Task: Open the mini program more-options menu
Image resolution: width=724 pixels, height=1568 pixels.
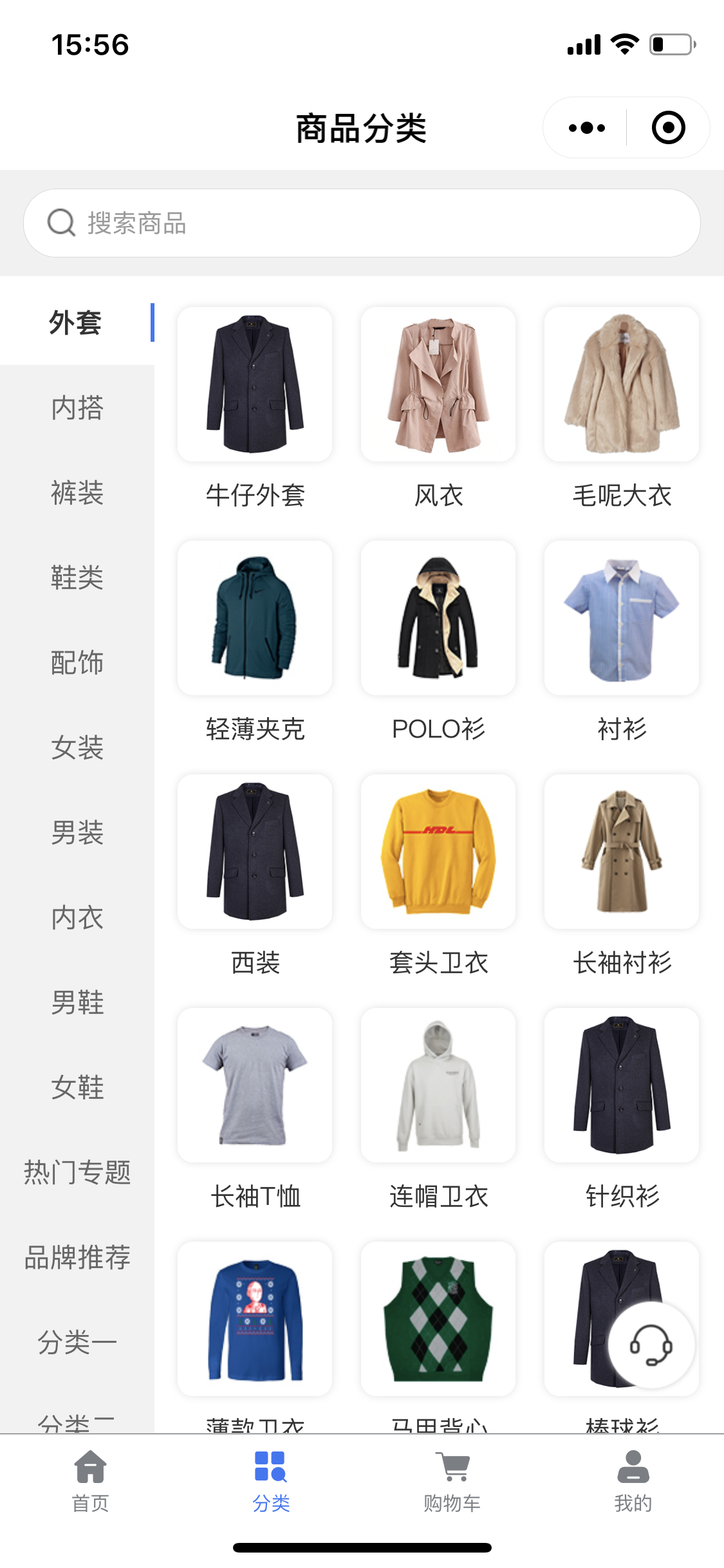Action: (586, 128)
